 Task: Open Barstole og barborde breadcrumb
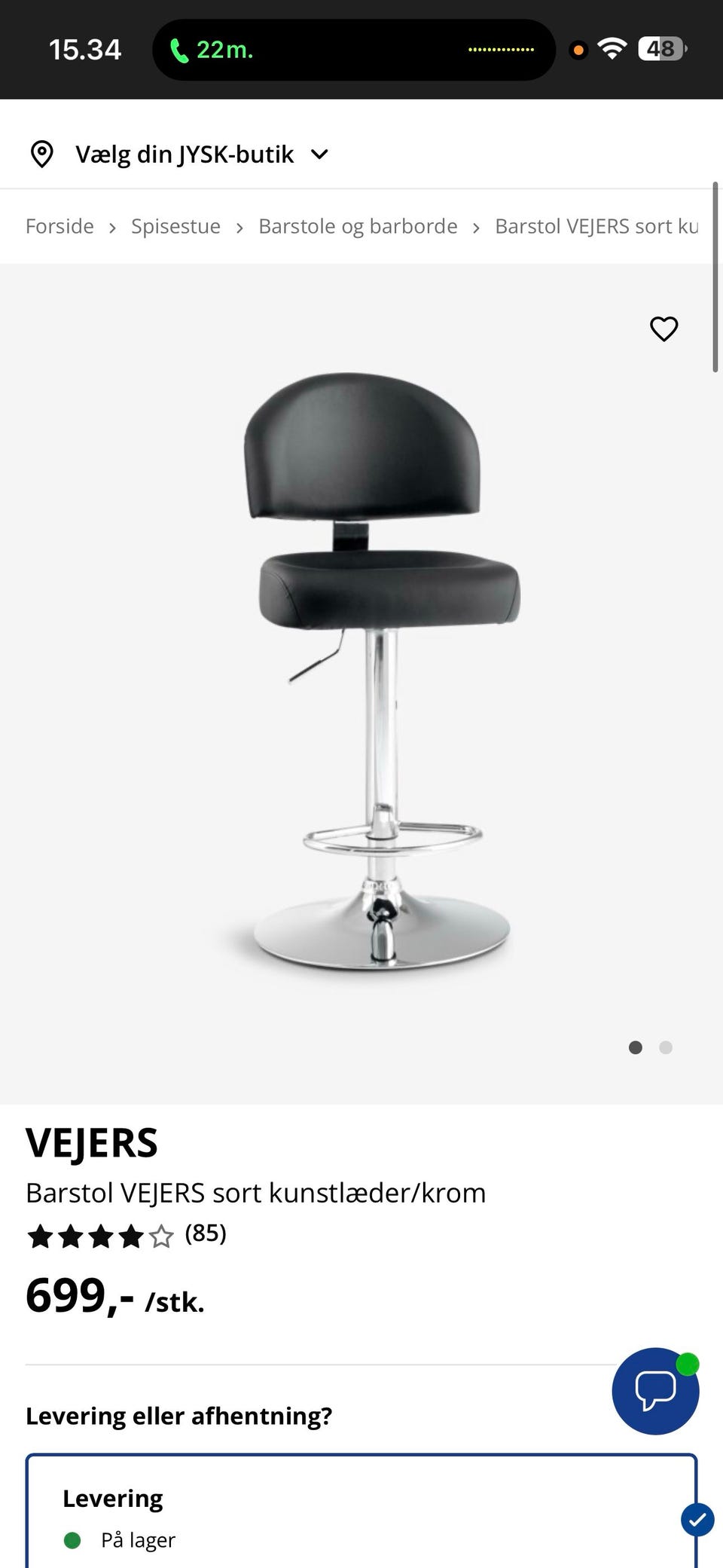coord(358,227)
